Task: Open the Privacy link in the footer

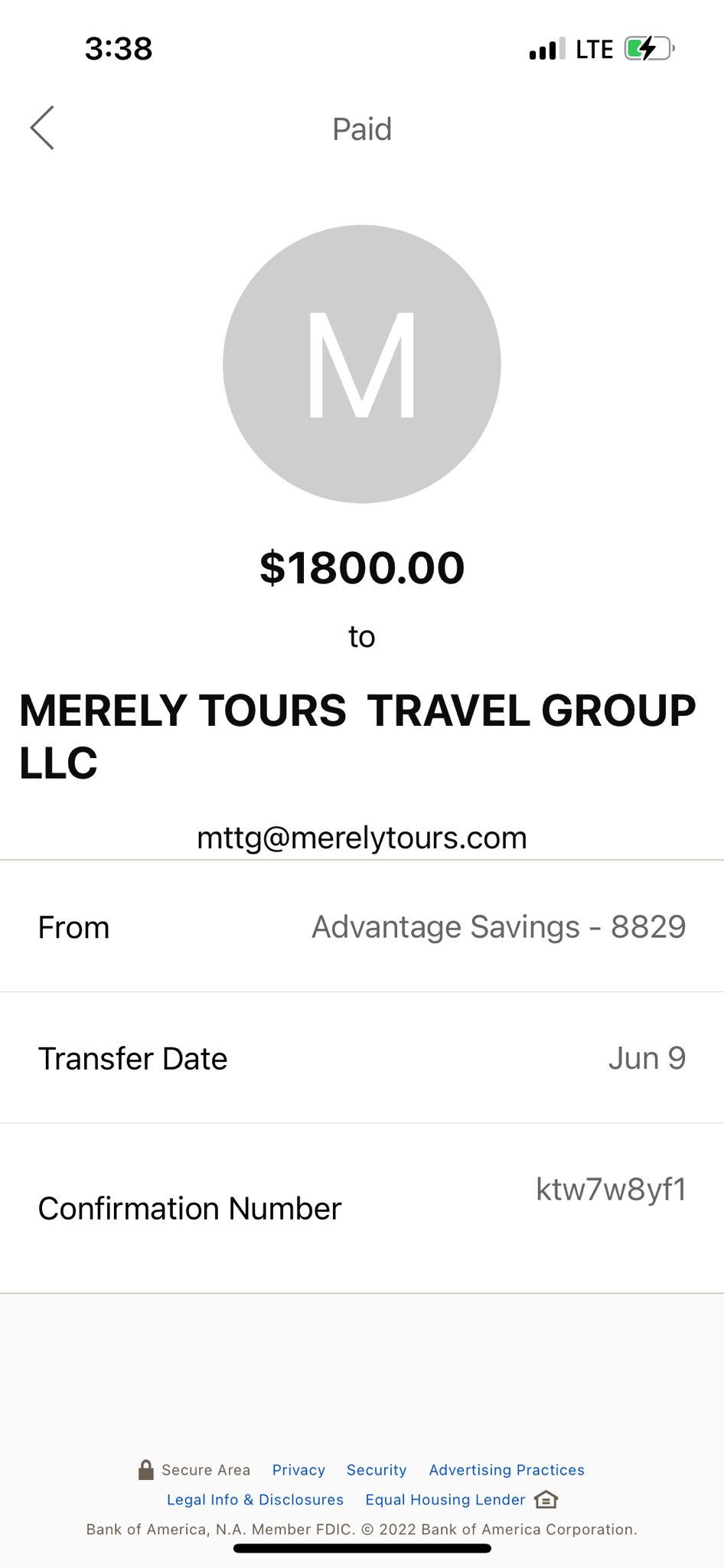Action: point(298,1470)
